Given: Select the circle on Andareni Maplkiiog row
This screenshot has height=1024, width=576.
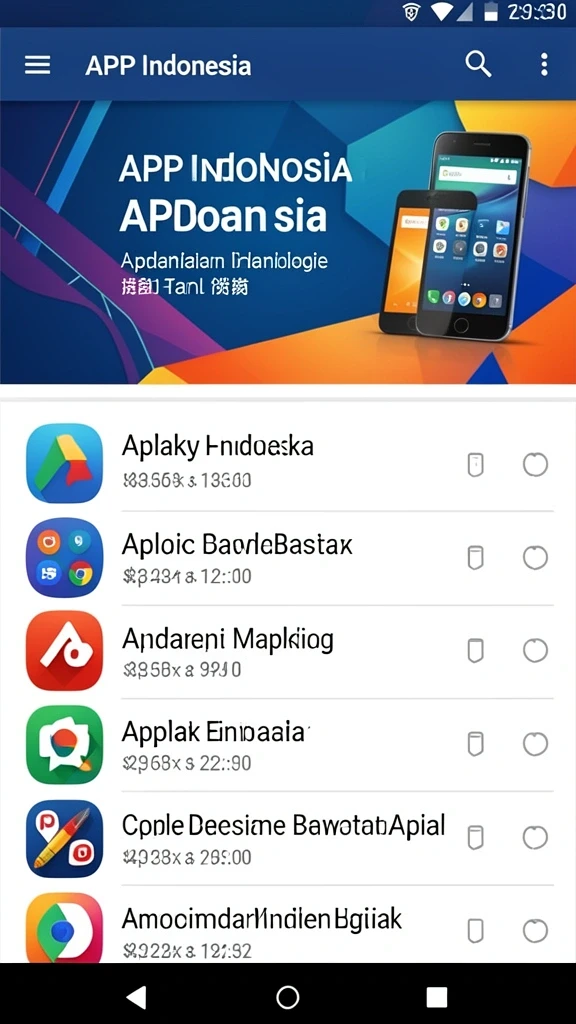Looking at the screenshot, I should coord(536,651).
